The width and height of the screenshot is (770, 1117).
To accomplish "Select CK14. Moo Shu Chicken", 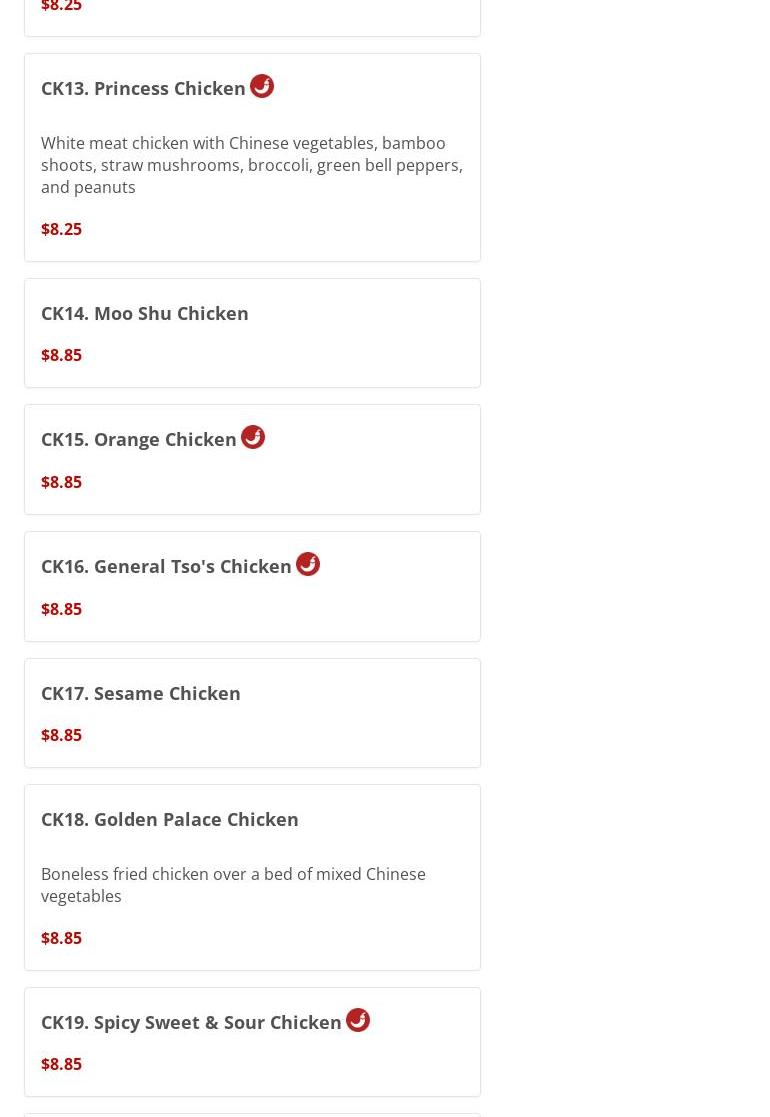I will (145, 314).
